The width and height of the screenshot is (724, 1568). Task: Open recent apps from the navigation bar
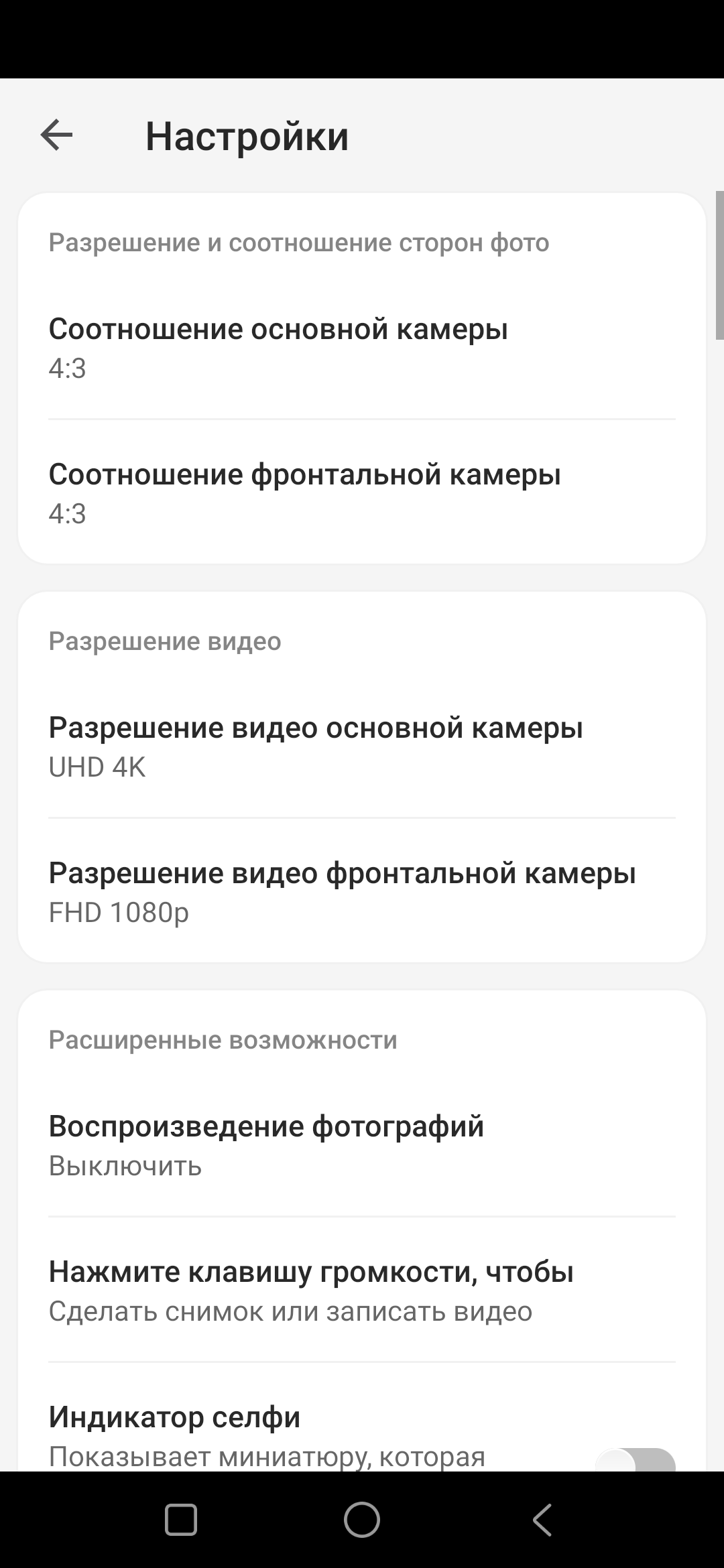pyautogui.click(x=181, y=1520)
